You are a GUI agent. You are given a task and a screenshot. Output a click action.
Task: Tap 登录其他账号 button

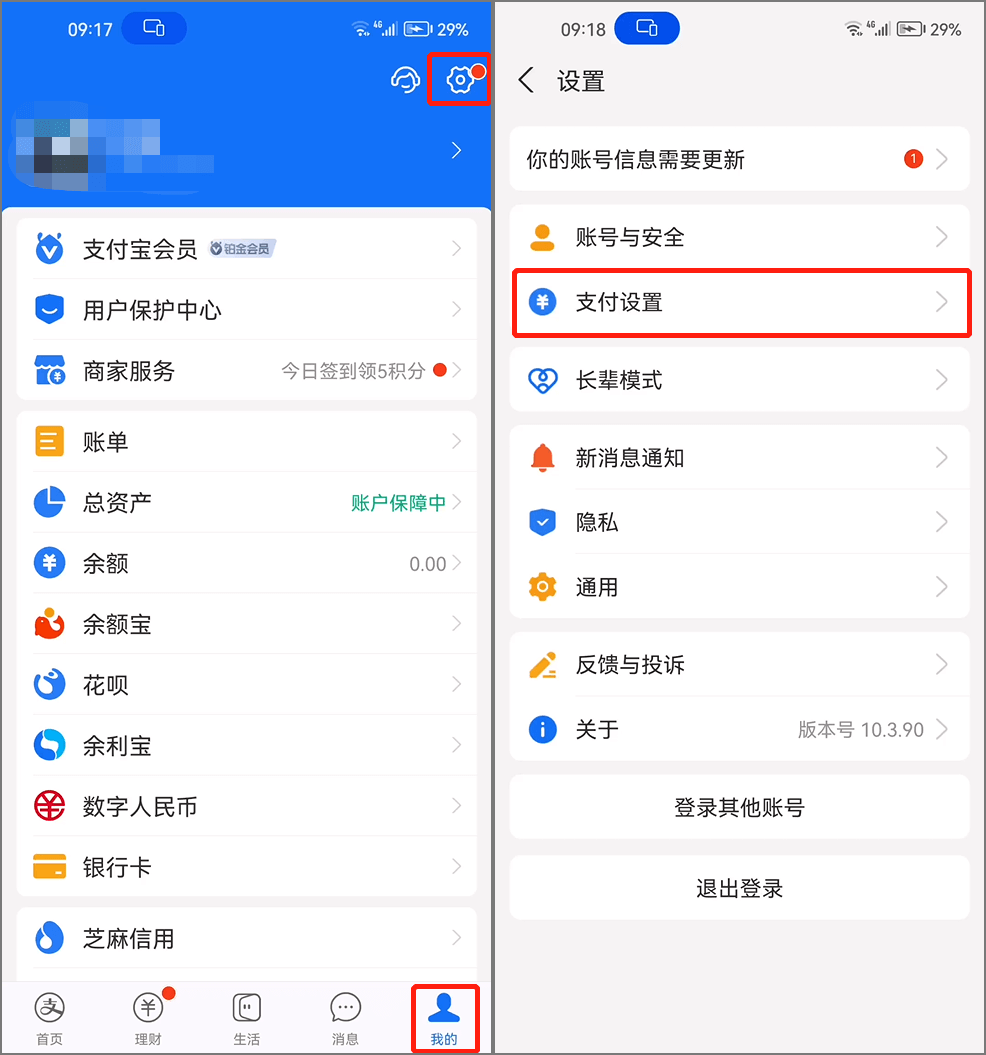(x=739, y=807)
